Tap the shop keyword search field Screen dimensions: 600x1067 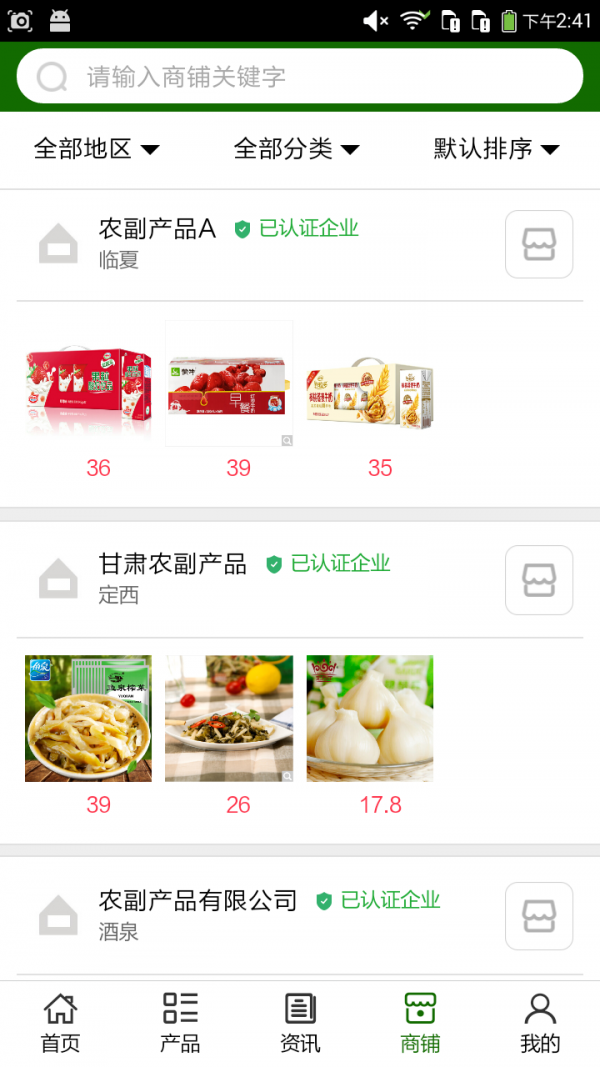point(300,76)
